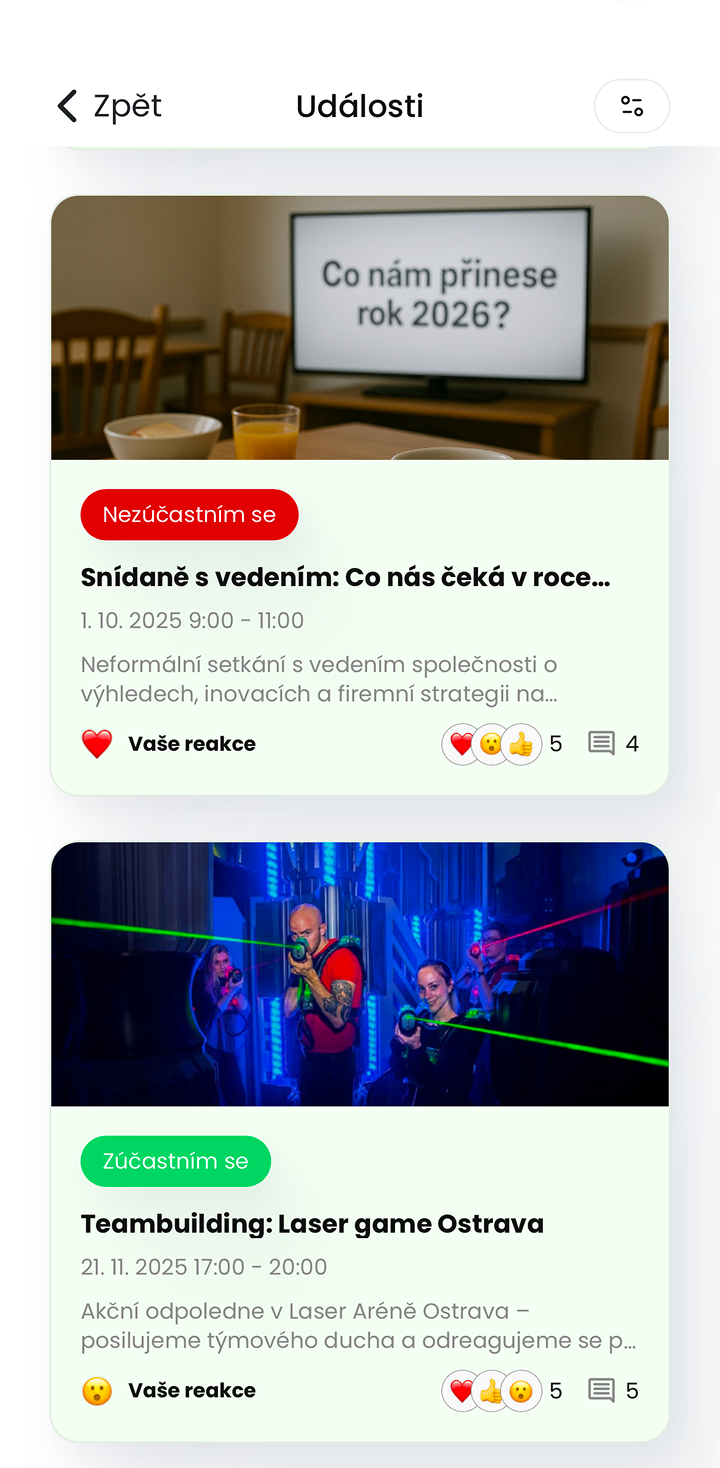Tap the Zúčastním se attendance chip
The width and height of the screenshot is (720, 1468).
click(x=175, y=1161)
